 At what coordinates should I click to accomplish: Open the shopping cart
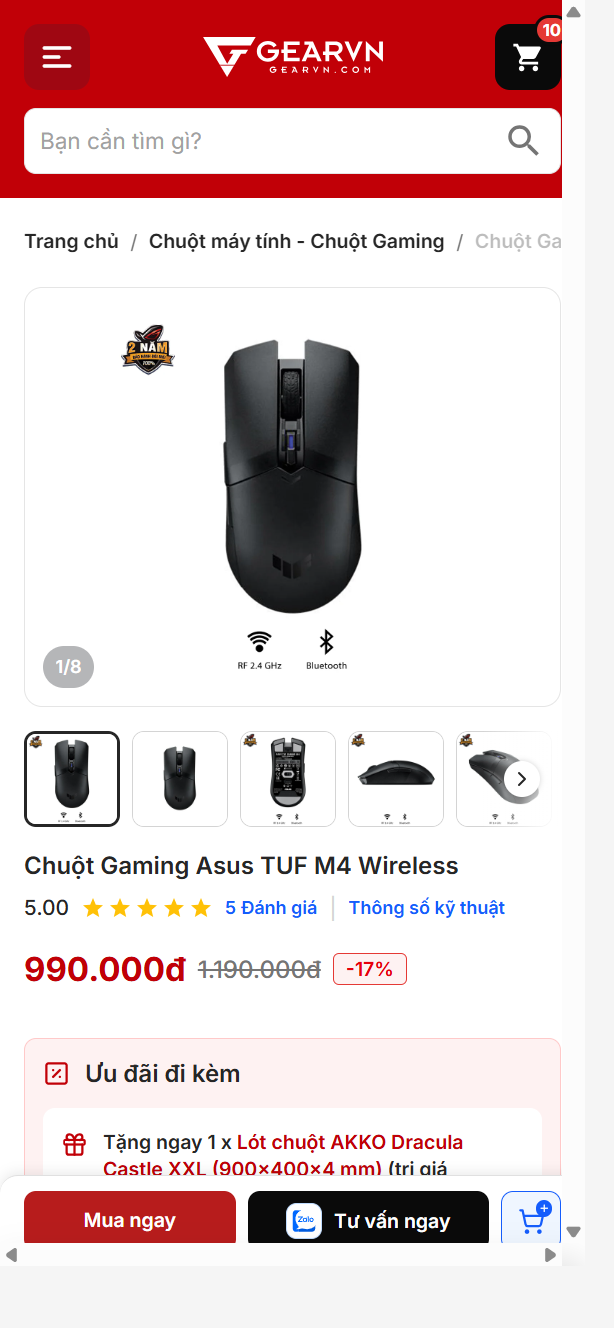point(528,57)
